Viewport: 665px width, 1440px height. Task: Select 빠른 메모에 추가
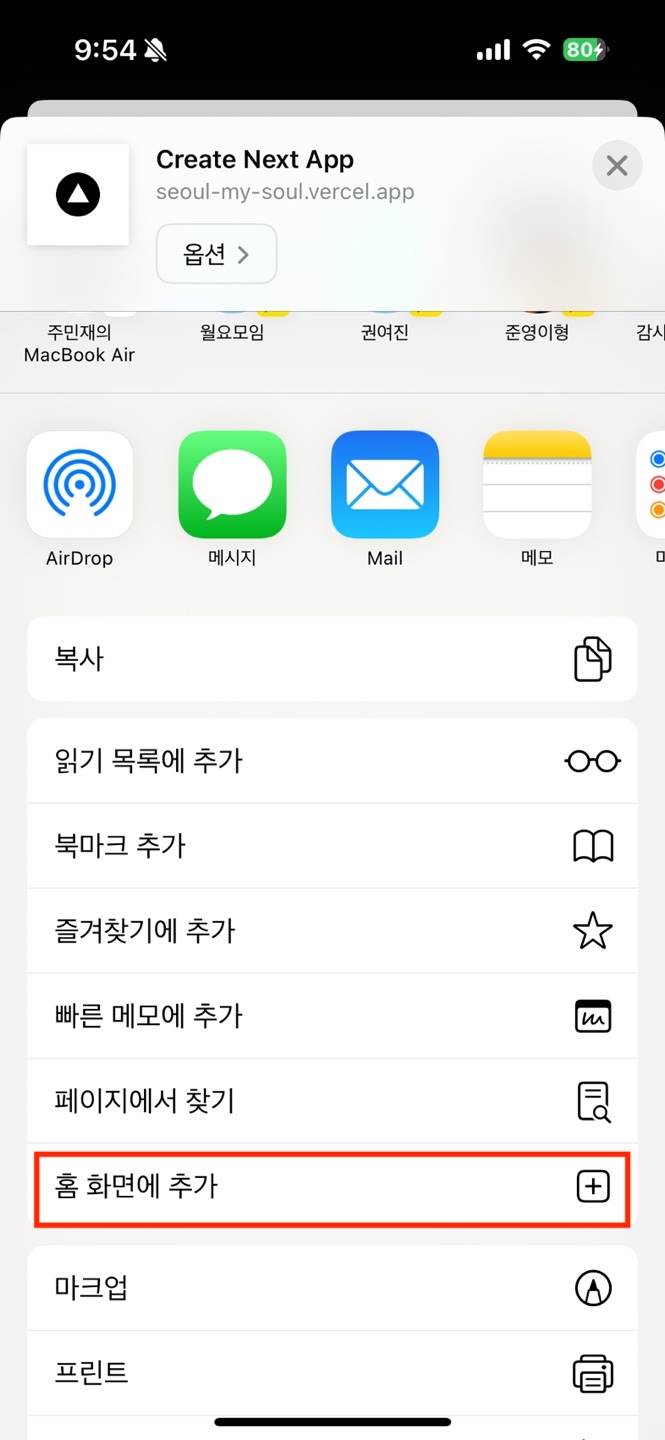(x=332, y=1016)
